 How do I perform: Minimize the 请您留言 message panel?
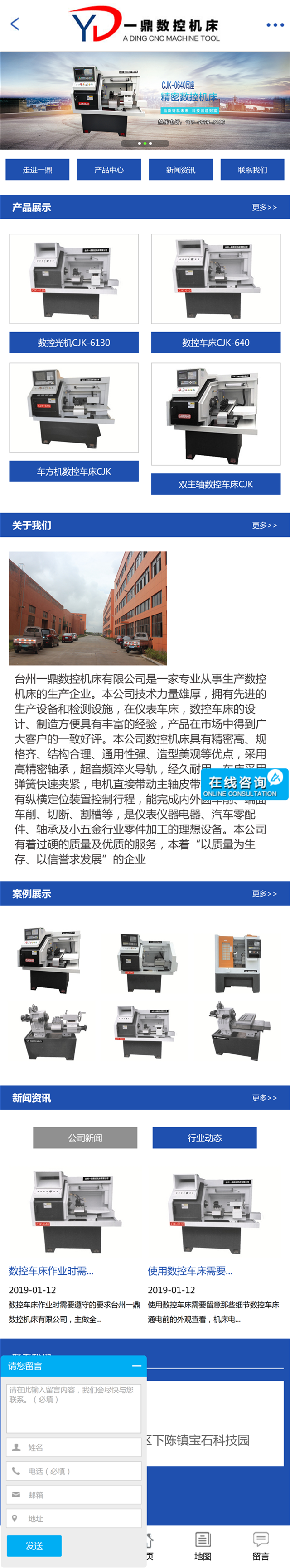coord(136,1366)
